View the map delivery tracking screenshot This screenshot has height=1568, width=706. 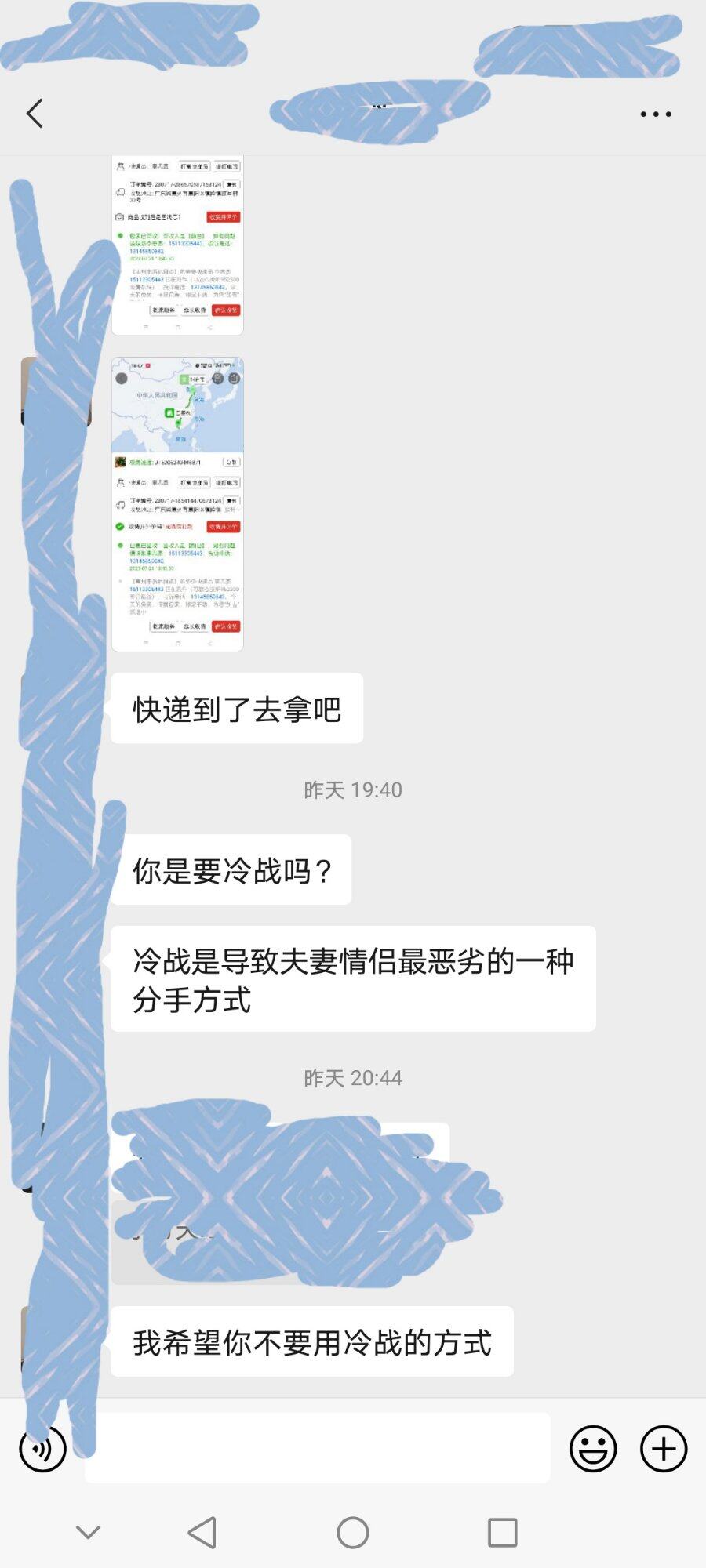[x=177, y=504]
